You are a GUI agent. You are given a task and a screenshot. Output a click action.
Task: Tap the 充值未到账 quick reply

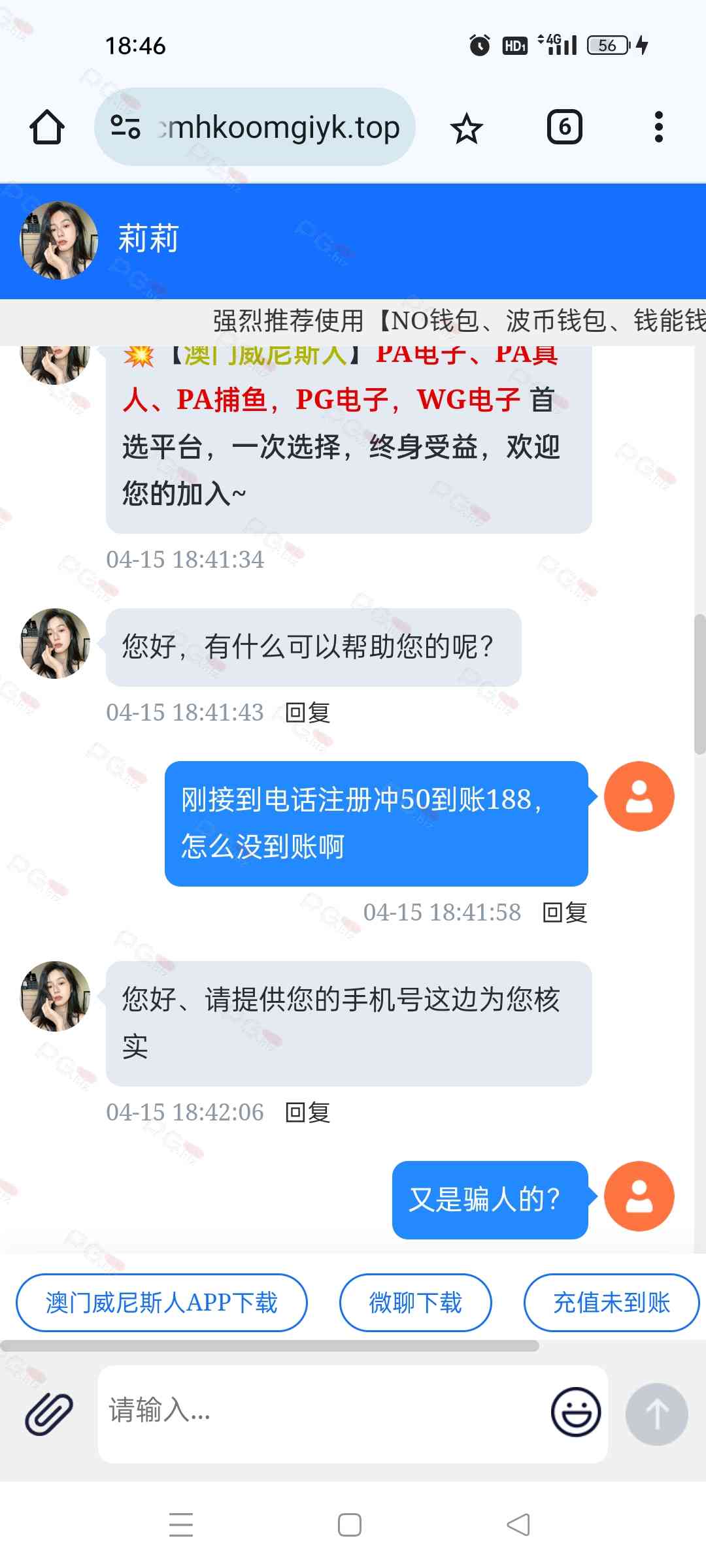click(611, 1303)
